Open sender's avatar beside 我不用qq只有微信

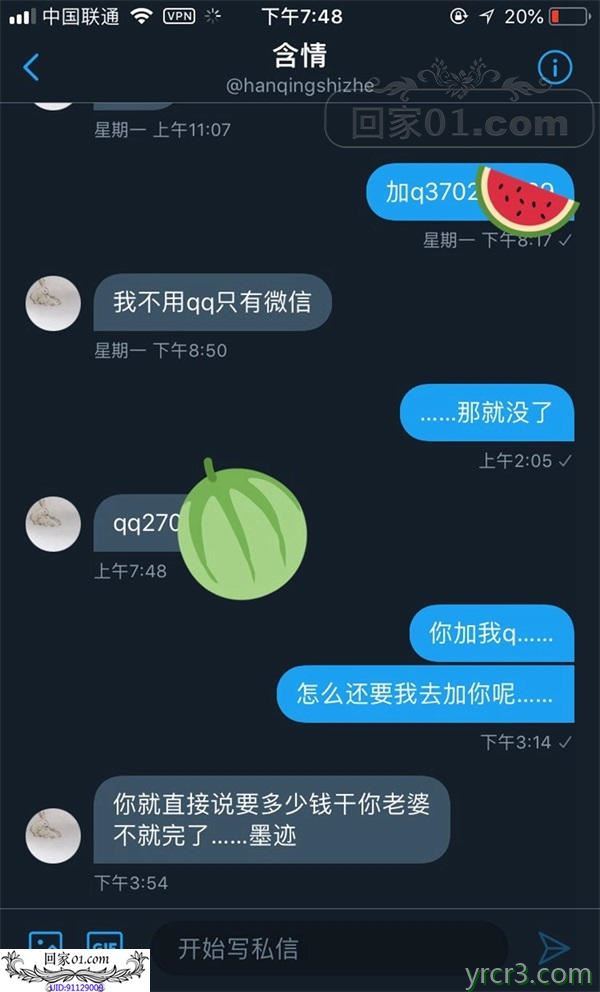pyautogui.click(x=53, y=303)
